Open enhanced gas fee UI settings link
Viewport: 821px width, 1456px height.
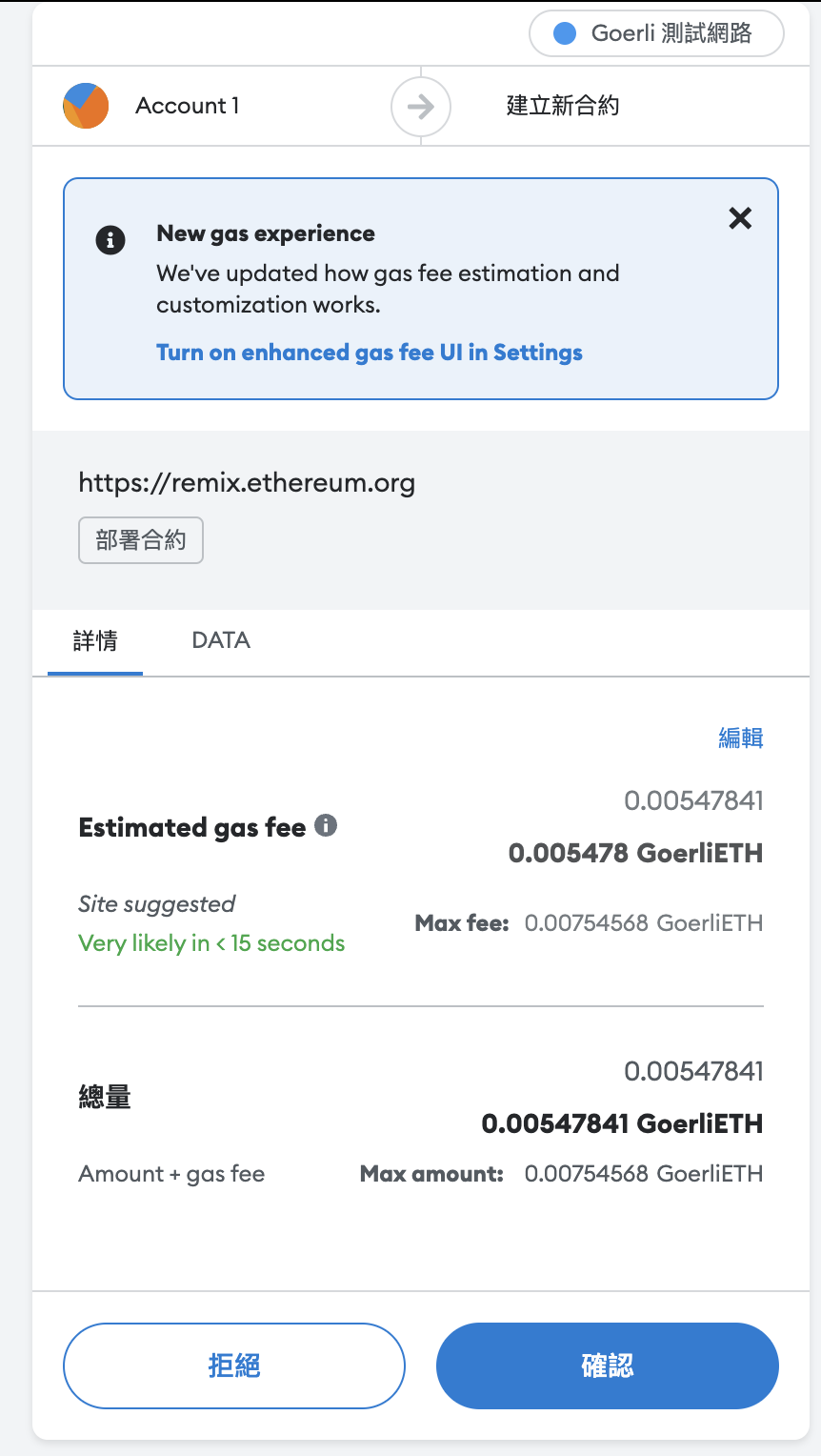370,353
